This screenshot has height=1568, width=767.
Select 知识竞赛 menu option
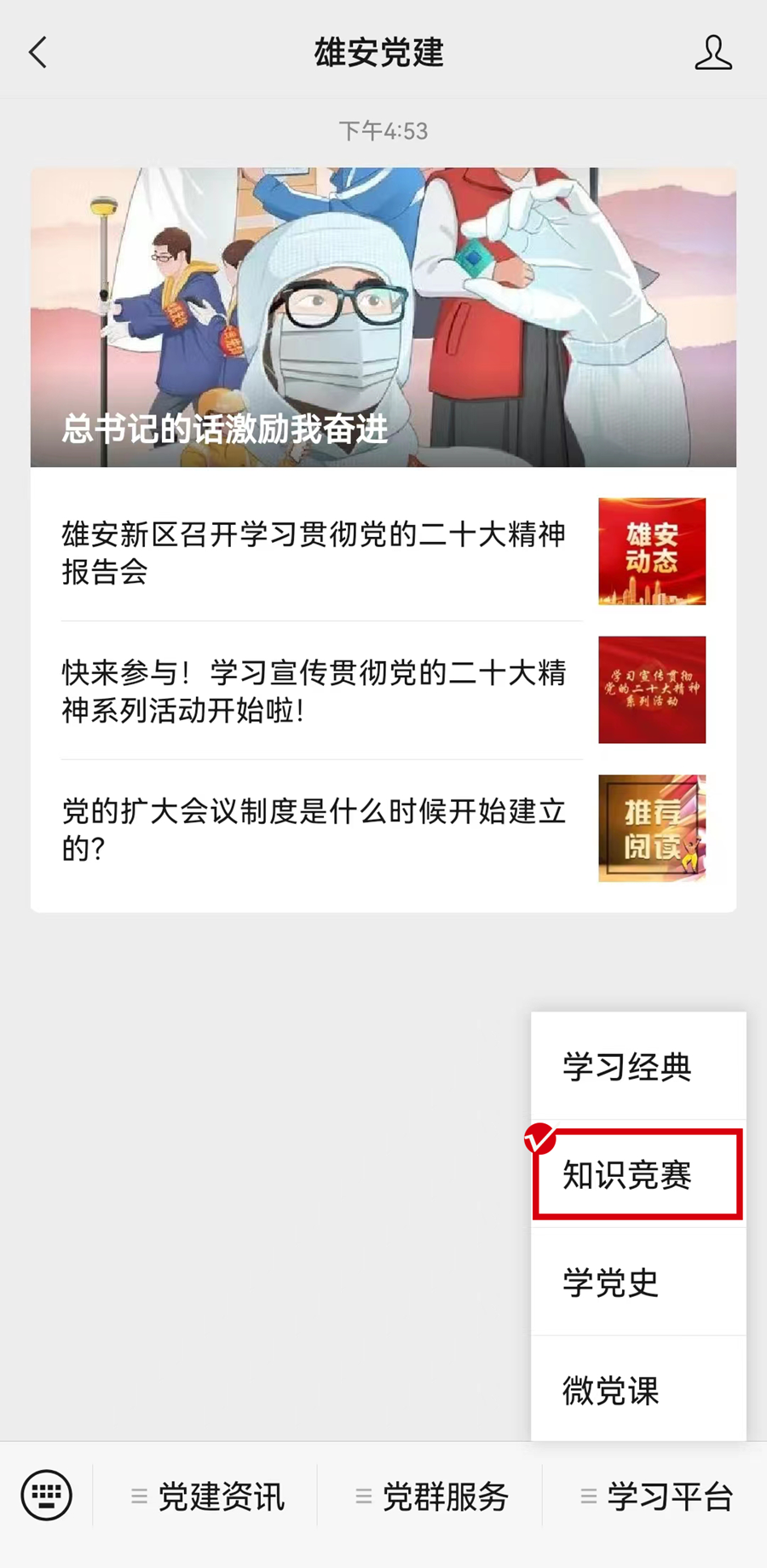pos(637,1175)
